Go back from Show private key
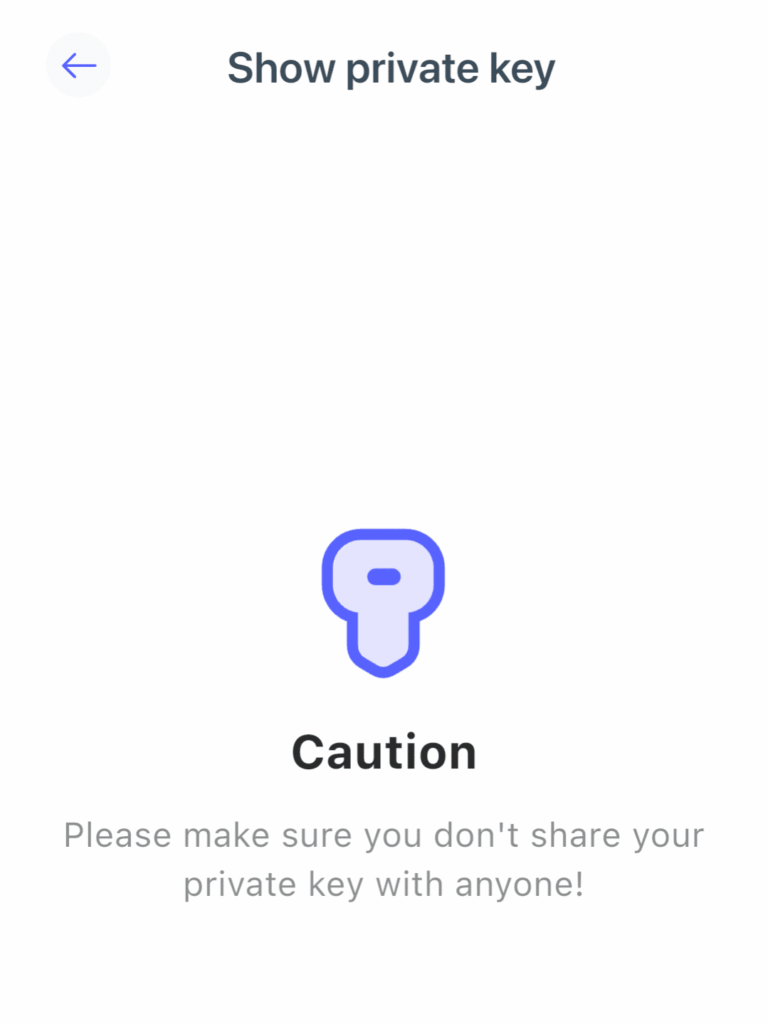Viewport: 768px width, 1024px height. click(78, 66)
